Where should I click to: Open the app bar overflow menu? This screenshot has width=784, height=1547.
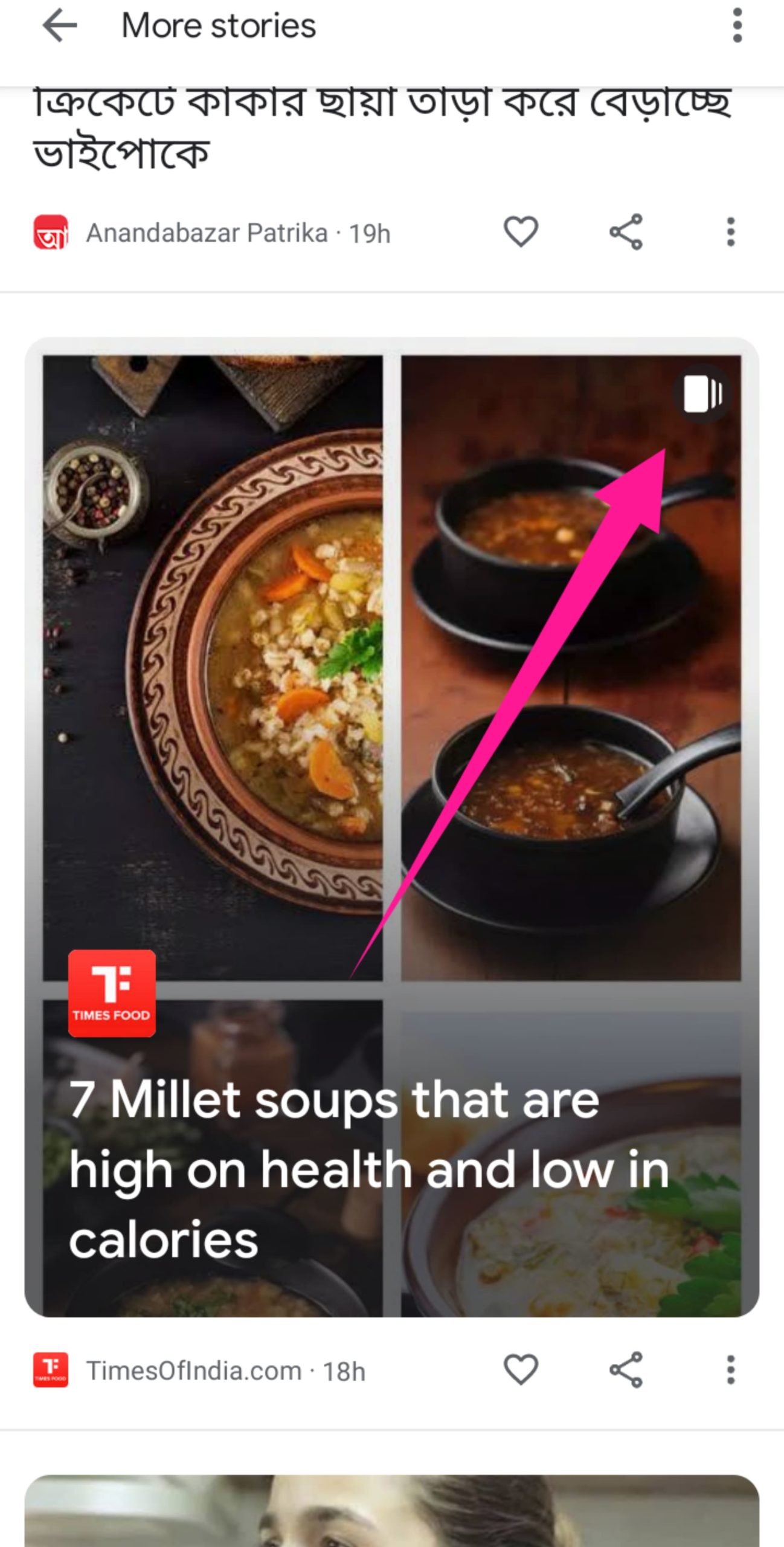pyautogui.click(x=737, y=26)
